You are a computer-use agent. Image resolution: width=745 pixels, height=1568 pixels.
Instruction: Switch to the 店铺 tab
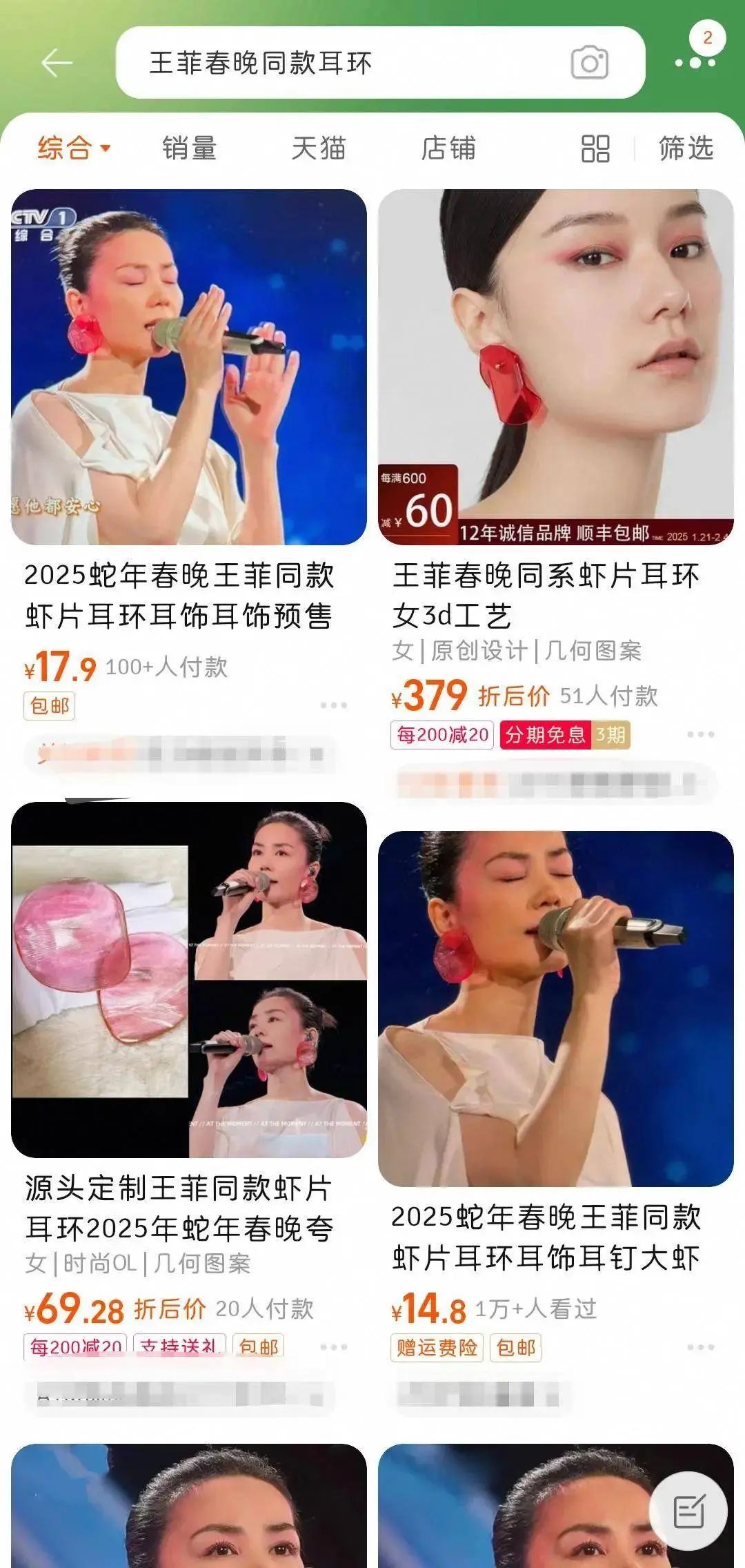pyautogui.click(x=450, y=149)
